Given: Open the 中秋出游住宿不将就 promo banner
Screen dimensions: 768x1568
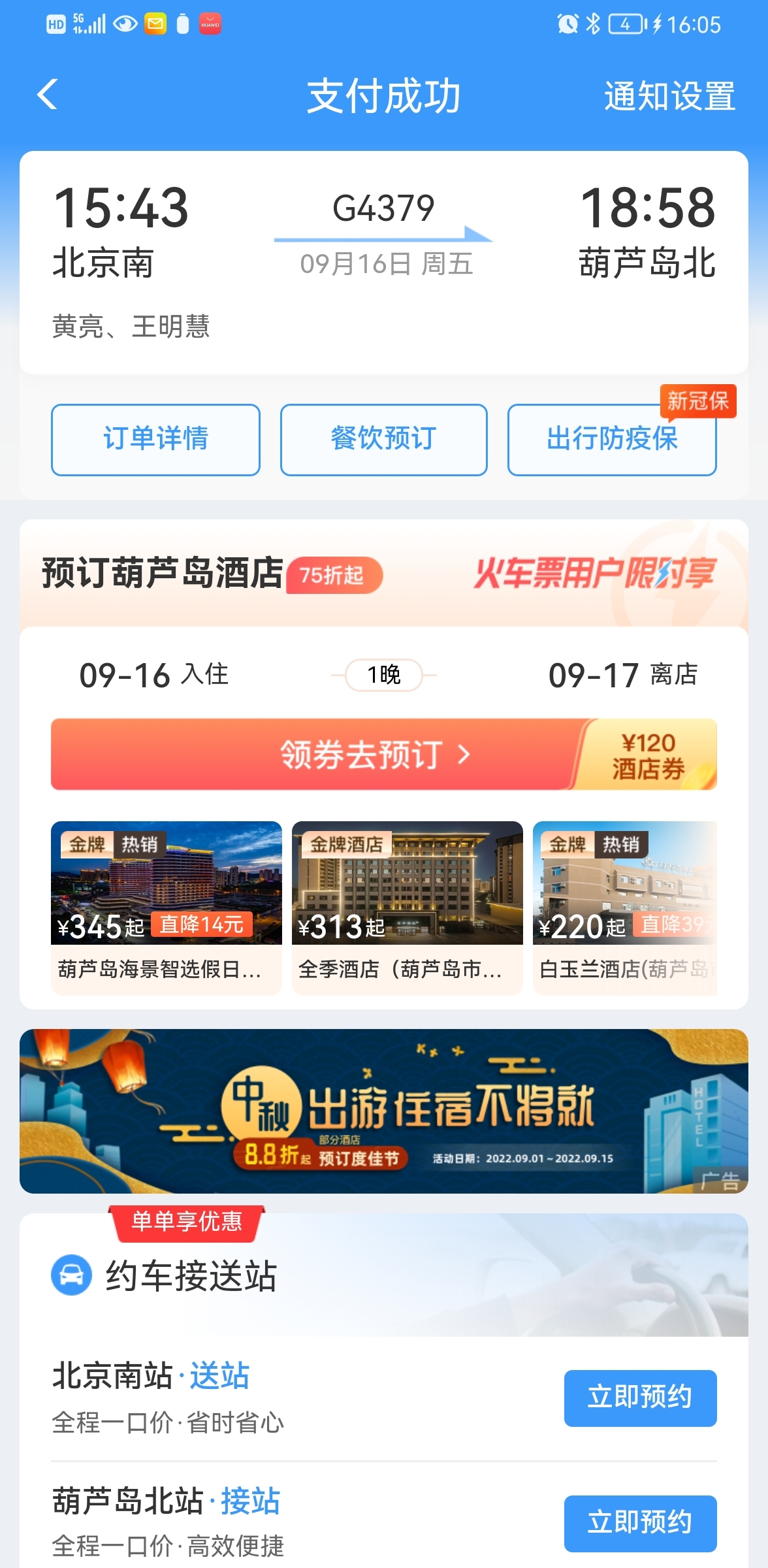Looking at the screenshot, I should coord(383,1111).
